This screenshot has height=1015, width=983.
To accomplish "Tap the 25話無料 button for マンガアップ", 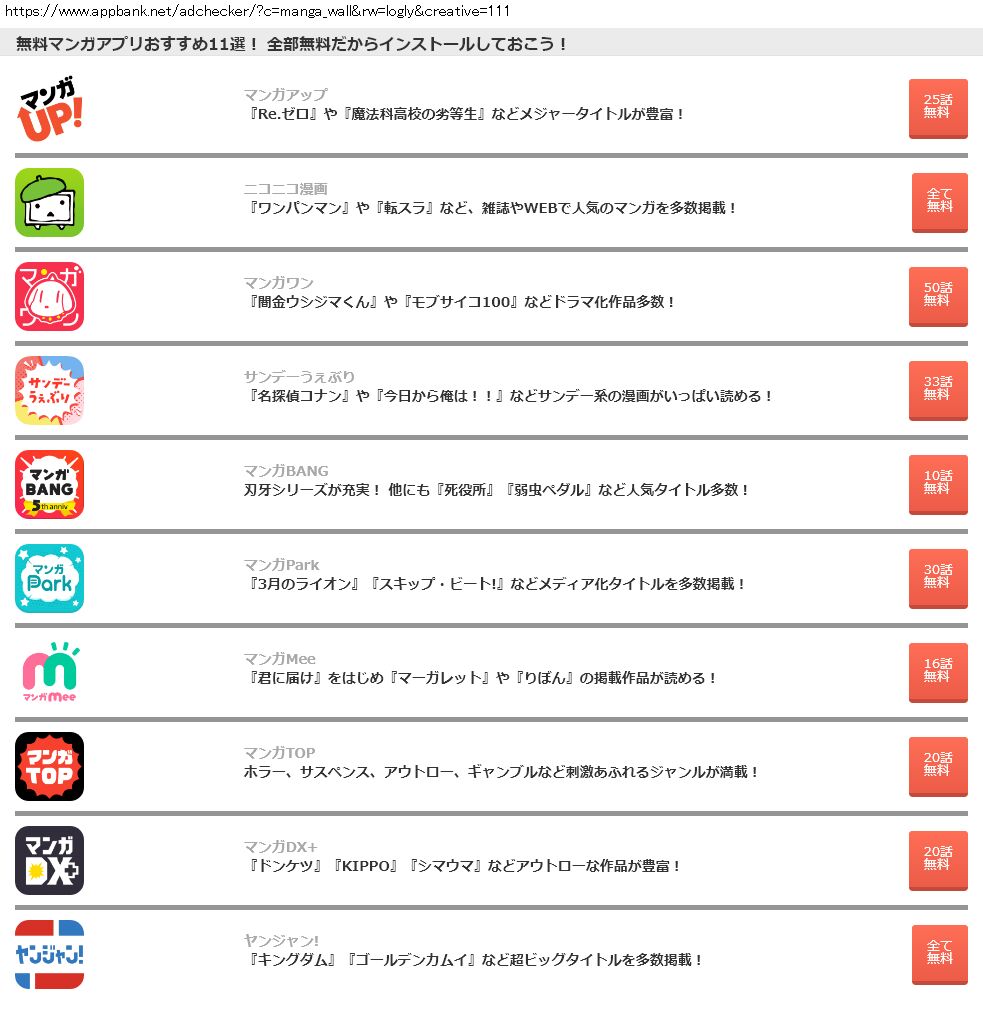I will click(x=937, y=107).
